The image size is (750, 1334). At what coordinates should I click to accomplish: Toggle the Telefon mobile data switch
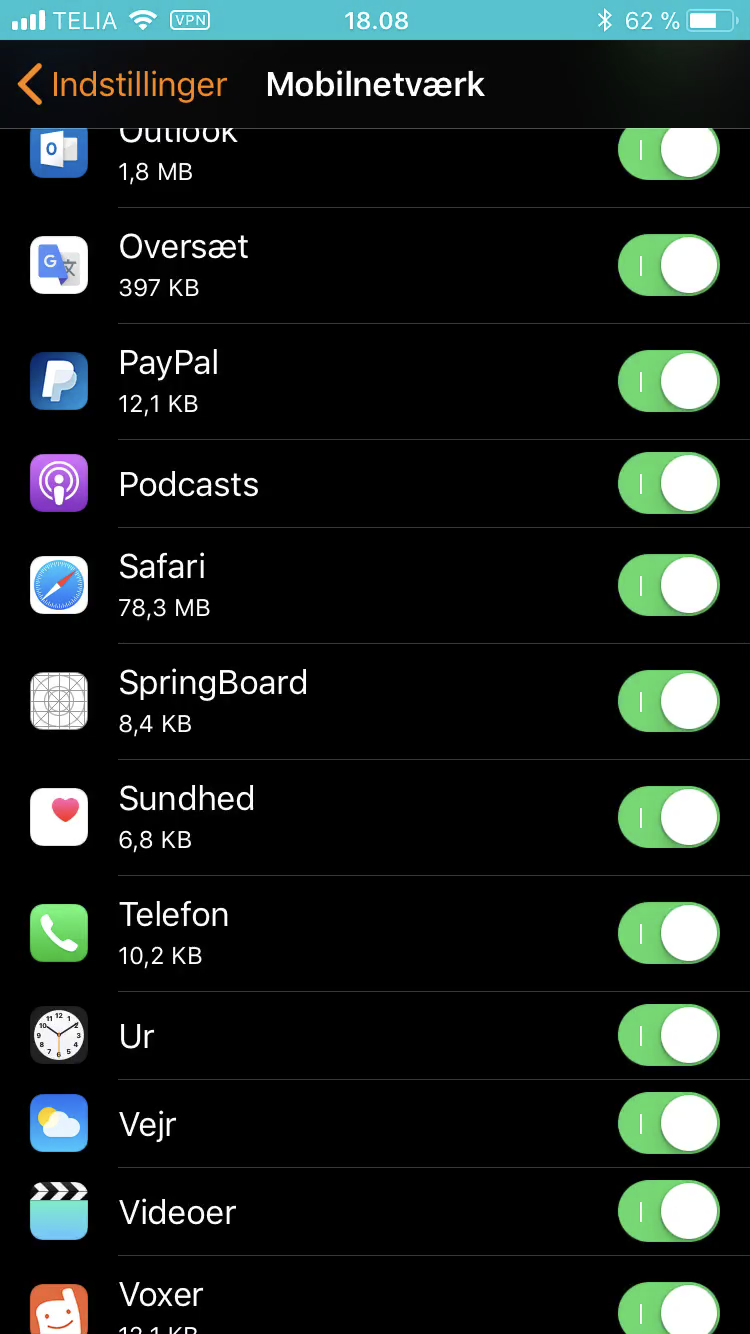tap(669, 934)
